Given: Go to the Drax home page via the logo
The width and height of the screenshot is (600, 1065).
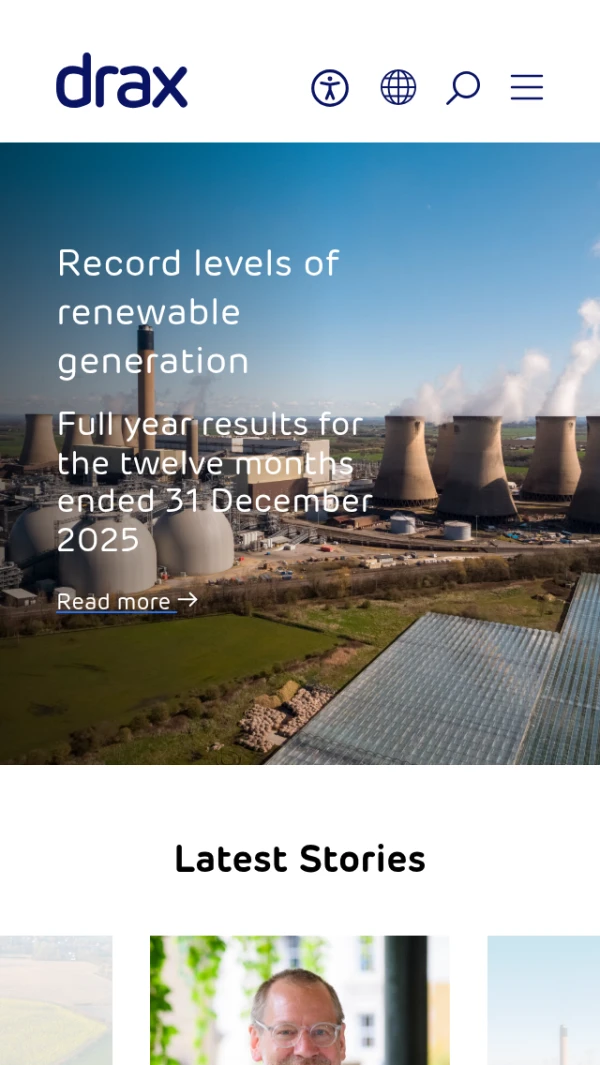Looking at the screenshot, I should [122, 82].
